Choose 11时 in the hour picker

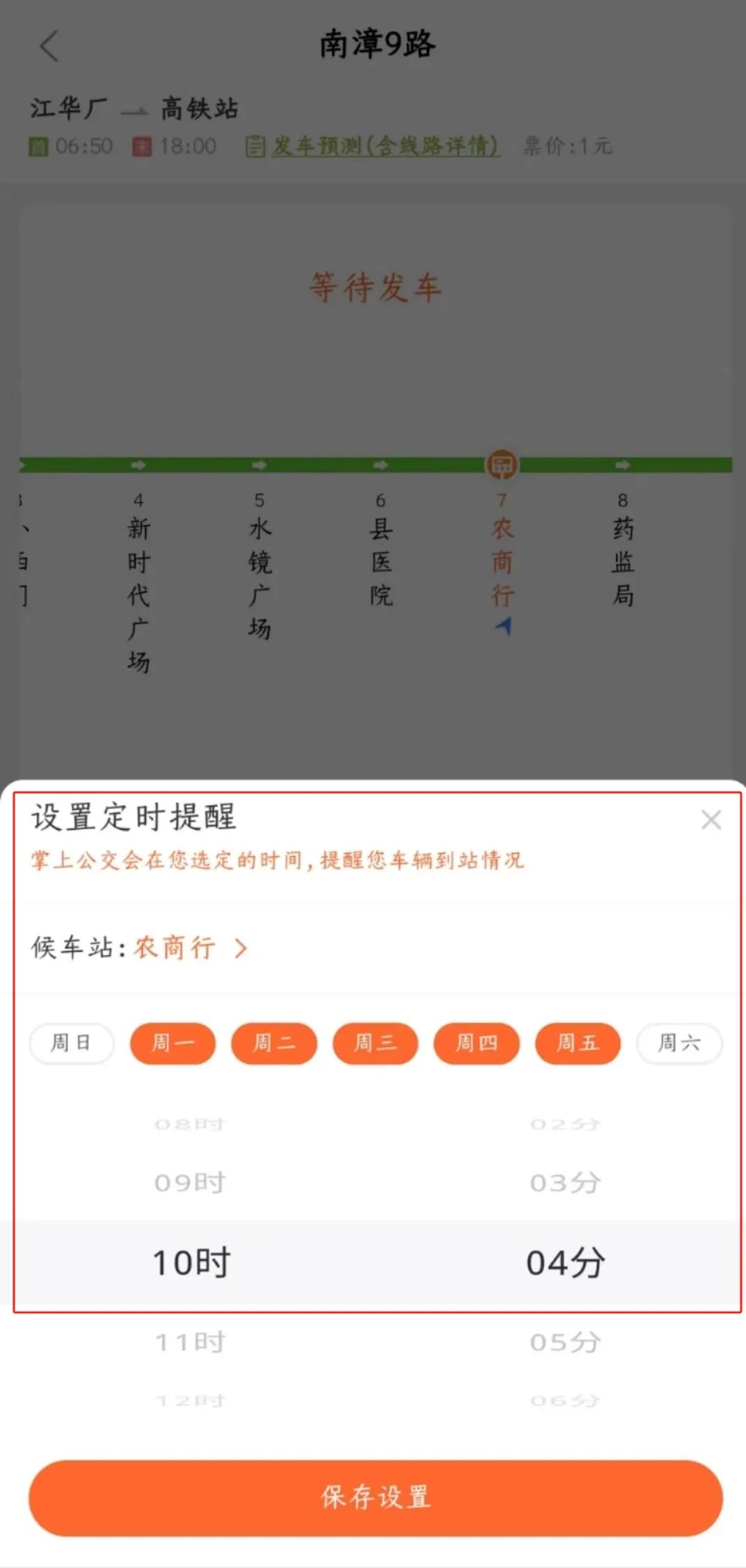(190, 1342)
